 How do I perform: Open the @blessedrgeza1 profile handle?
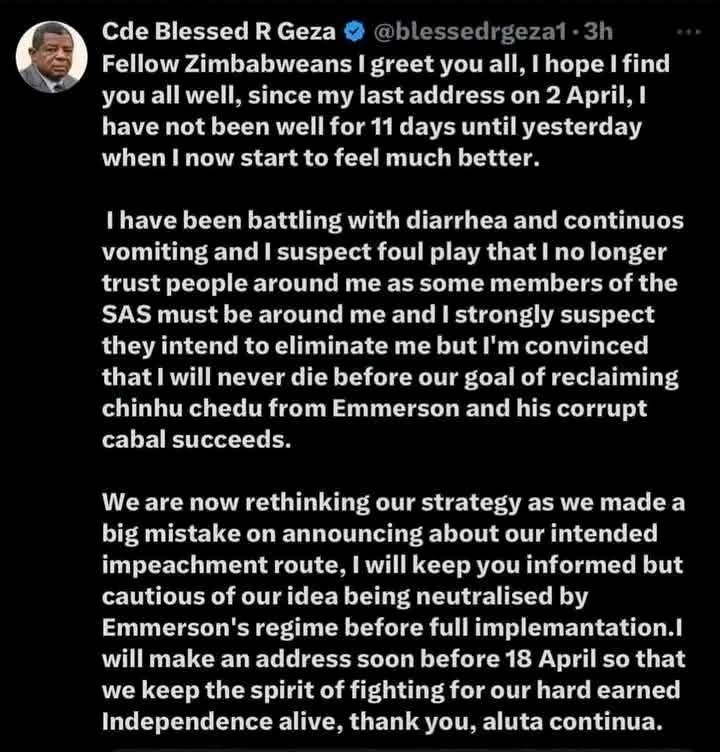pyautogui.click(x=467, y=32)
